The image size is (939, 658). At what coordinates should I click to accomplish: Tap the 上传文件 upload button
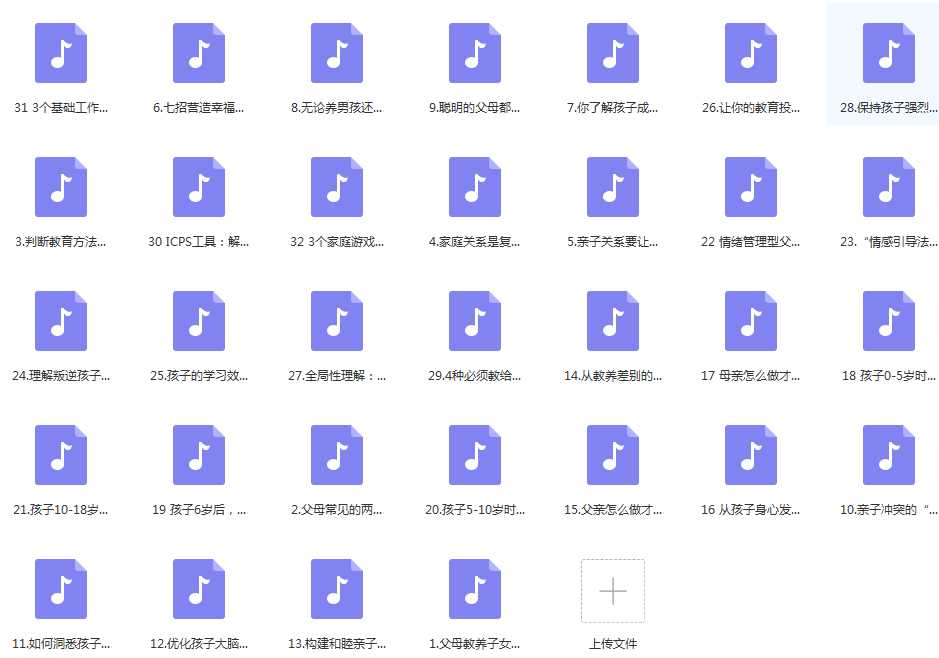point(613,591)
